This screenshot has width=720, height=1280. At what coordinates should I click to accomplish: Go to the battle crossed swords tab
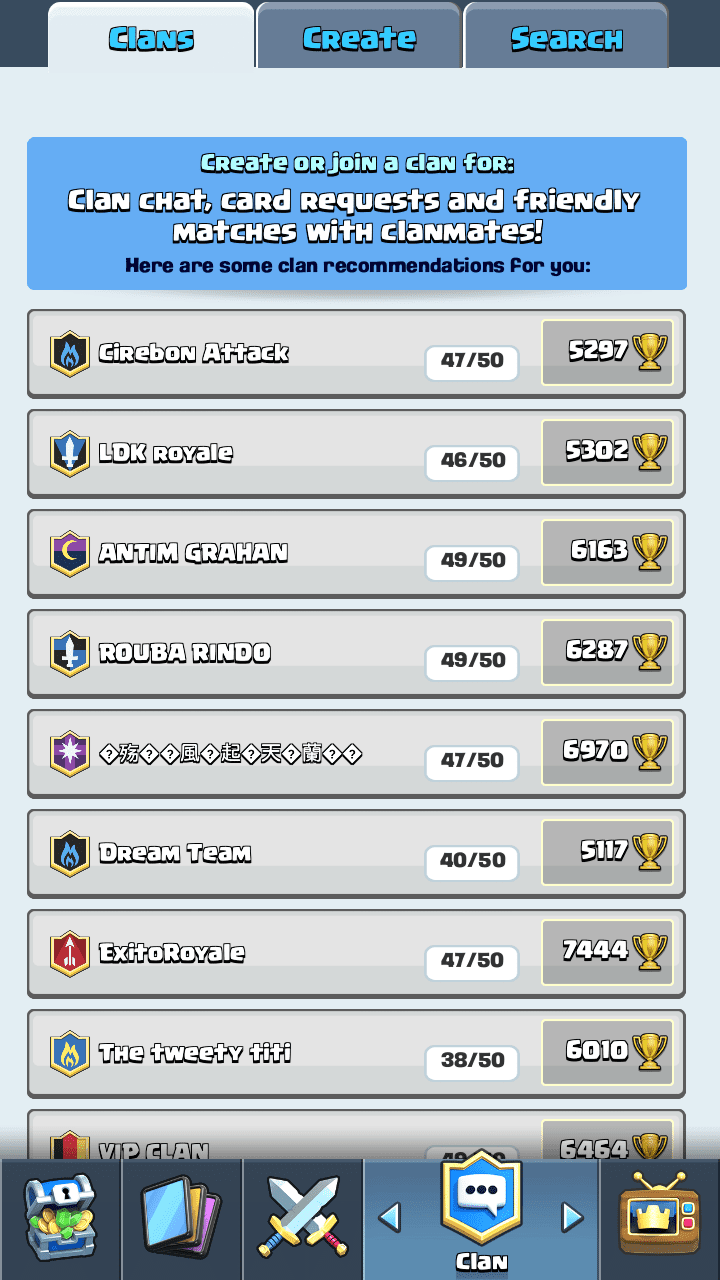coord(302,1218)
